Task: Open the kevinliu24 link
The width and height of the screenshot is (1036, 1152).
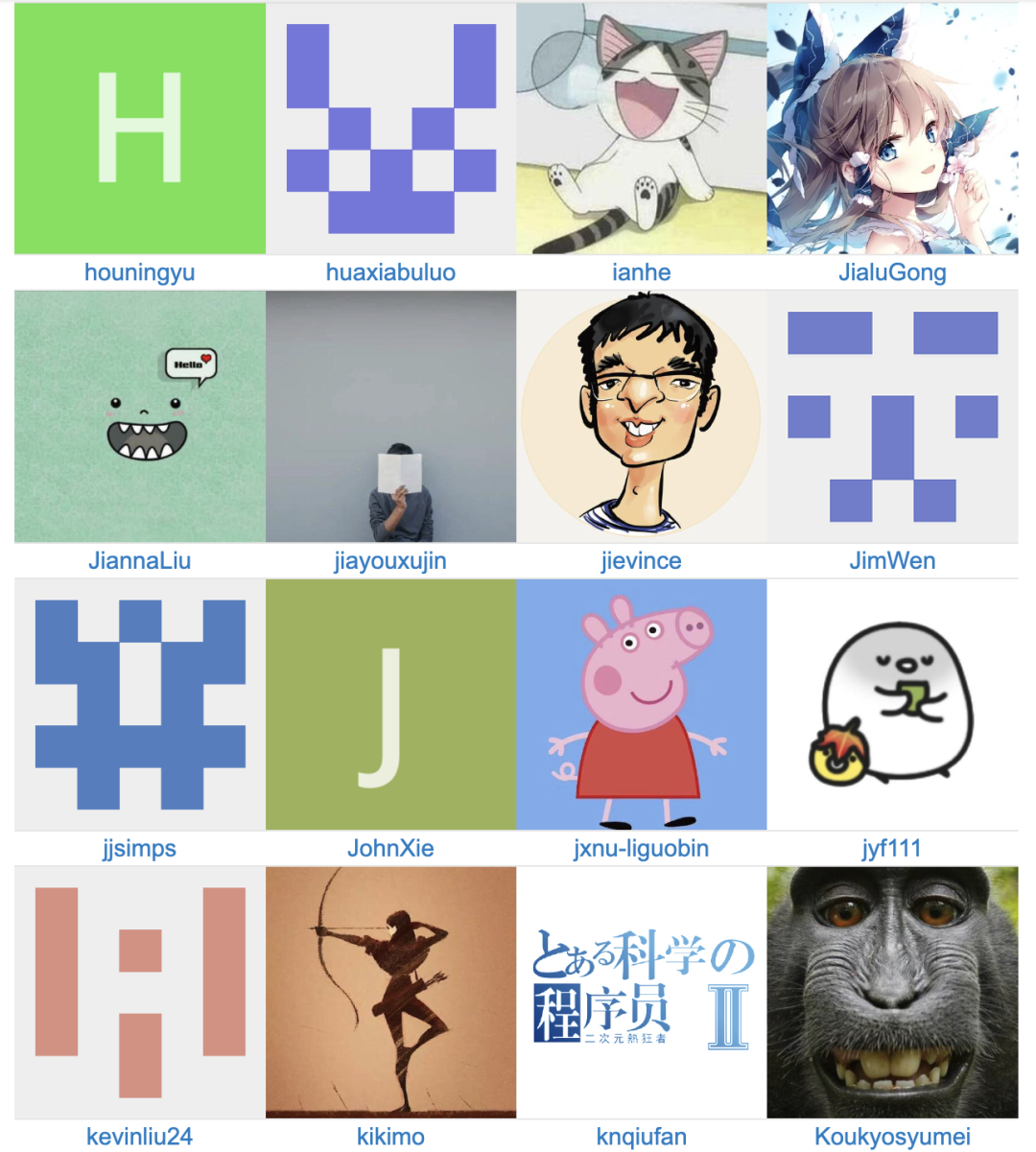Action: tap(139, 1137)
